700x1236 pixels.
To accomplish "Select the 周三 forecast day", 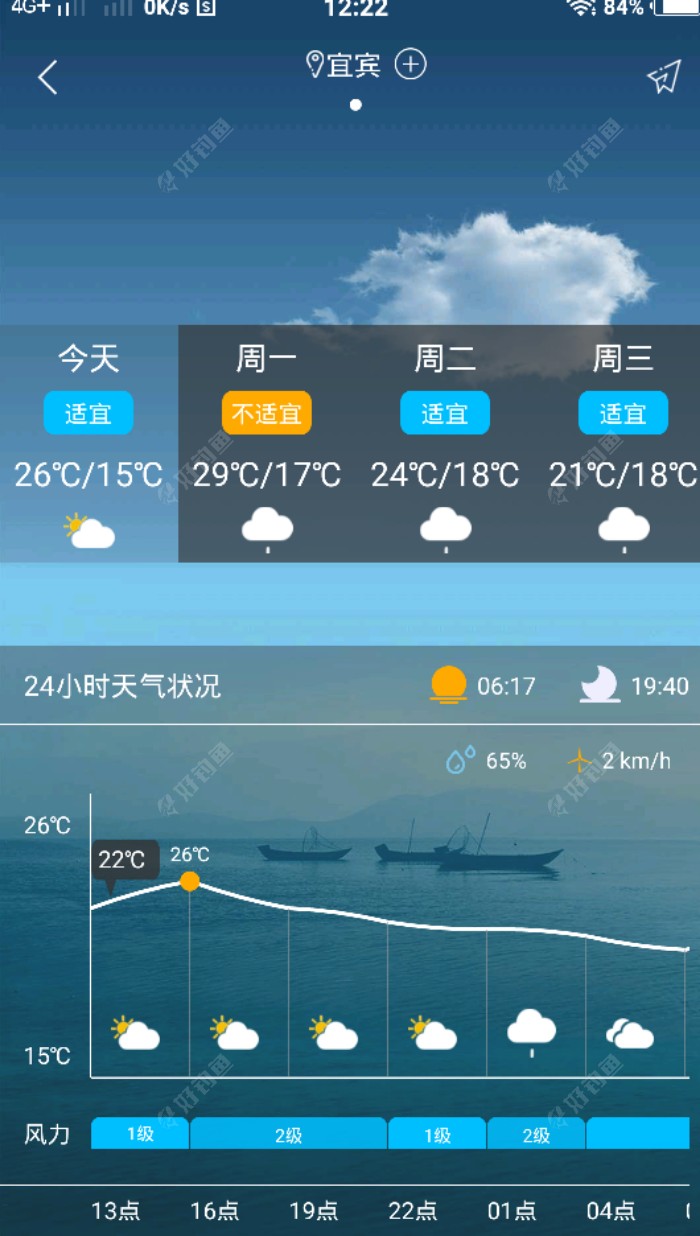I will [623, 443].
